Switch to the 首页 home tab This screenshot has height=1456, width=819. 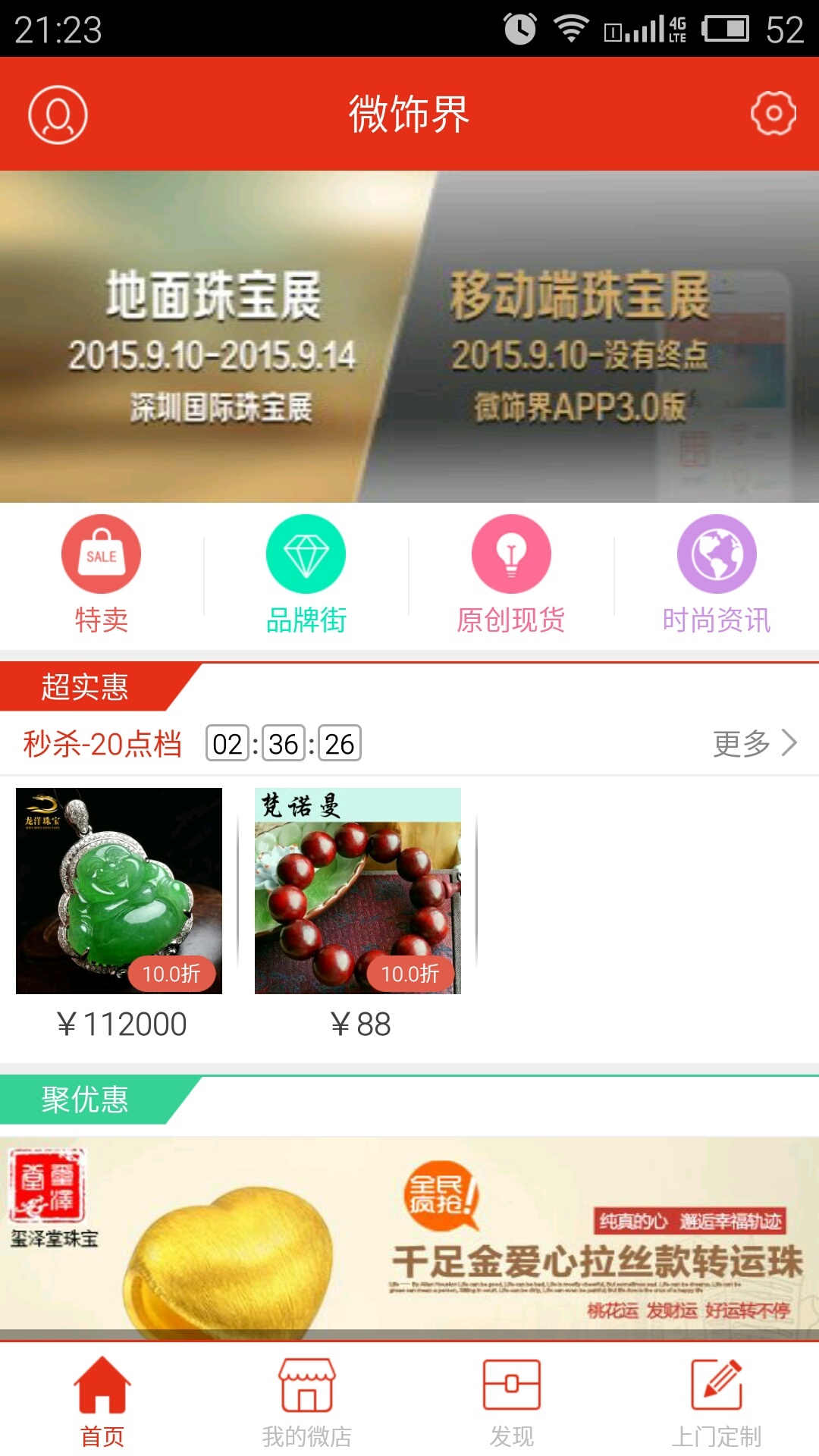102,1401
